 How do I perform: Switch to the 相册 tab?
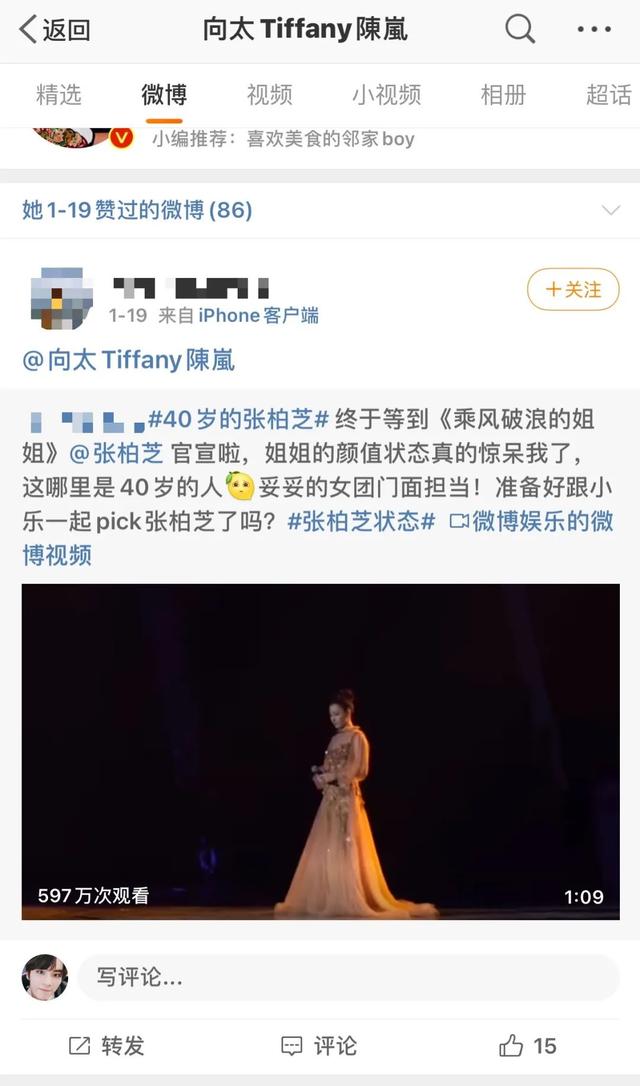tap(503, 95)
